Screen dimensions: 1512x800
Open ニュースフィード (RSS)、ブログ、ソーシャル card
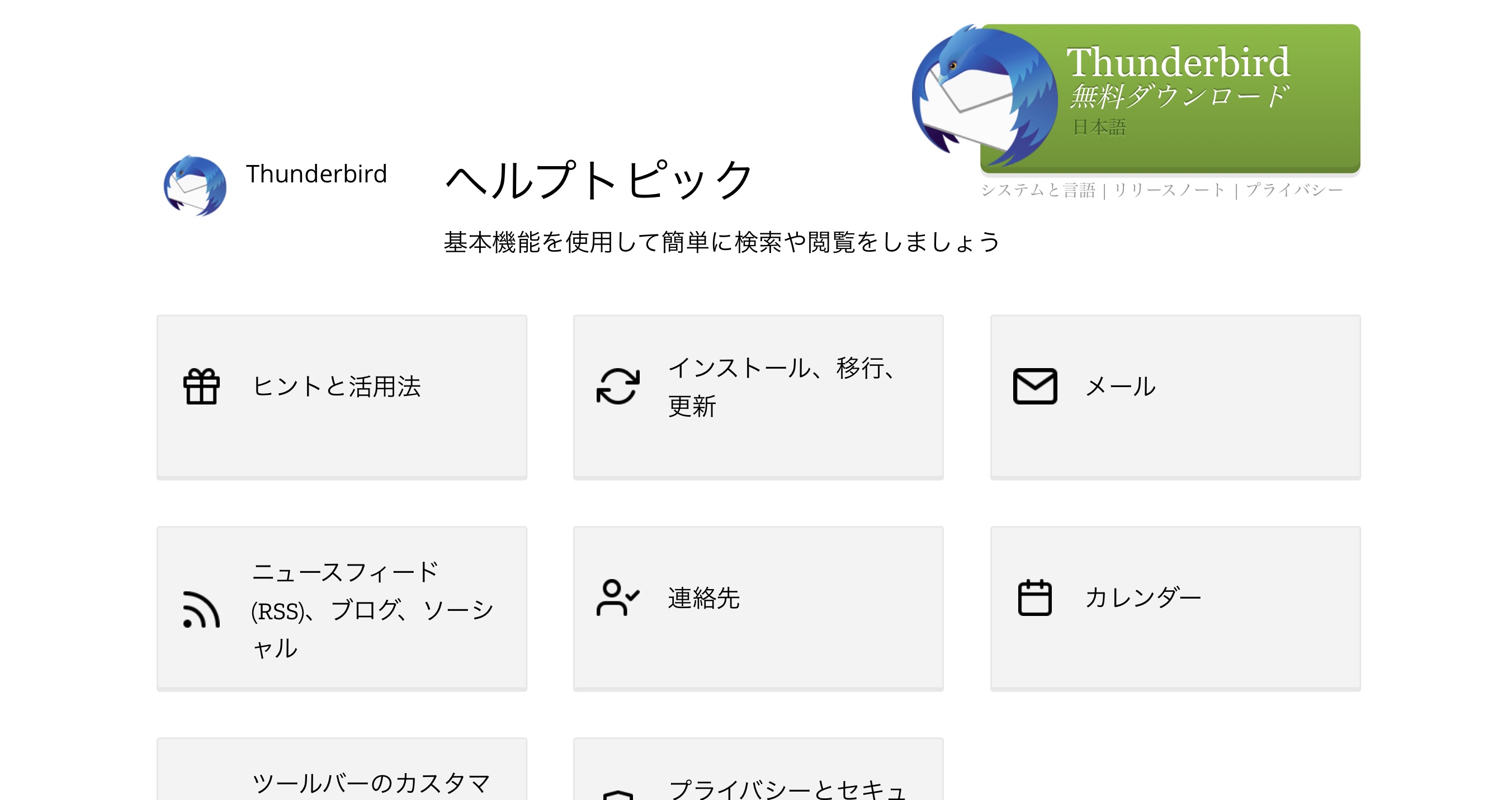[x=342, y=608]
